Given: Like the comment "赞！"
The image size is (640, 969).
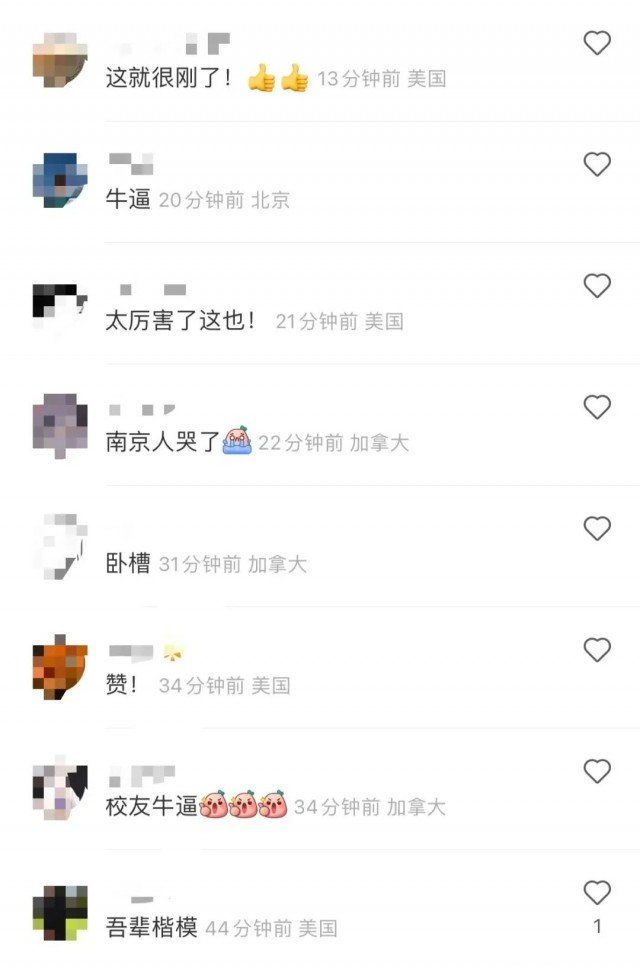Looking at the screenshot, I should [x=597, y=650].
